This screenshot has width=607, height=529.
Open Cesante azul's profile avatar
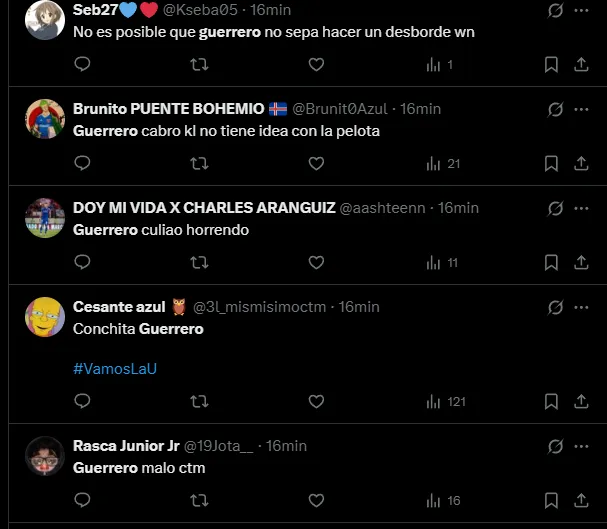point(45,316)
